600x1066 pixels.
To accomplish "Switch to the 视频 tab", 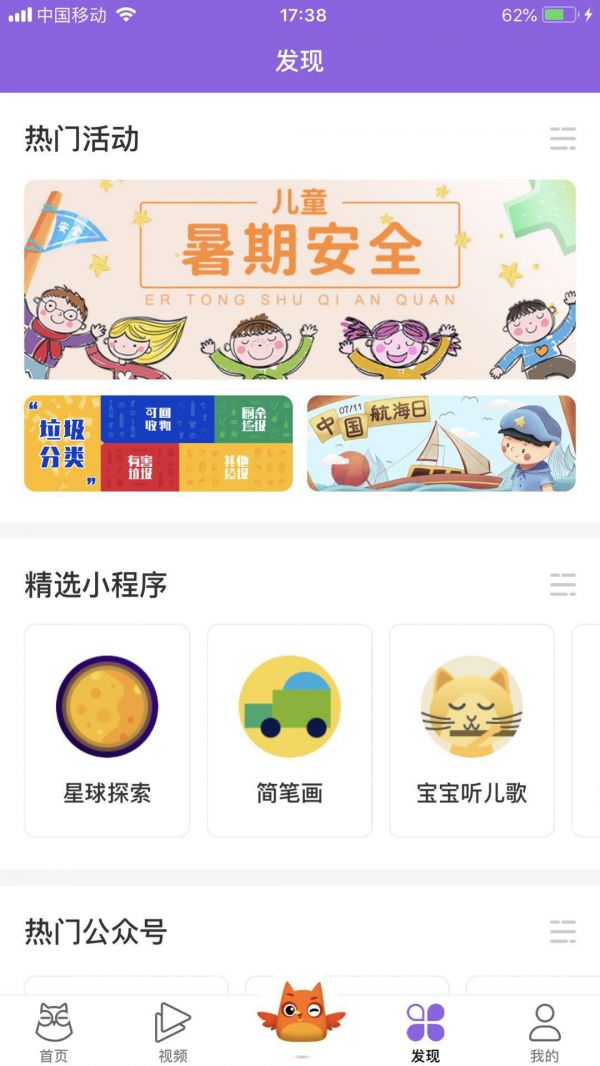I will pos(173,1032).
